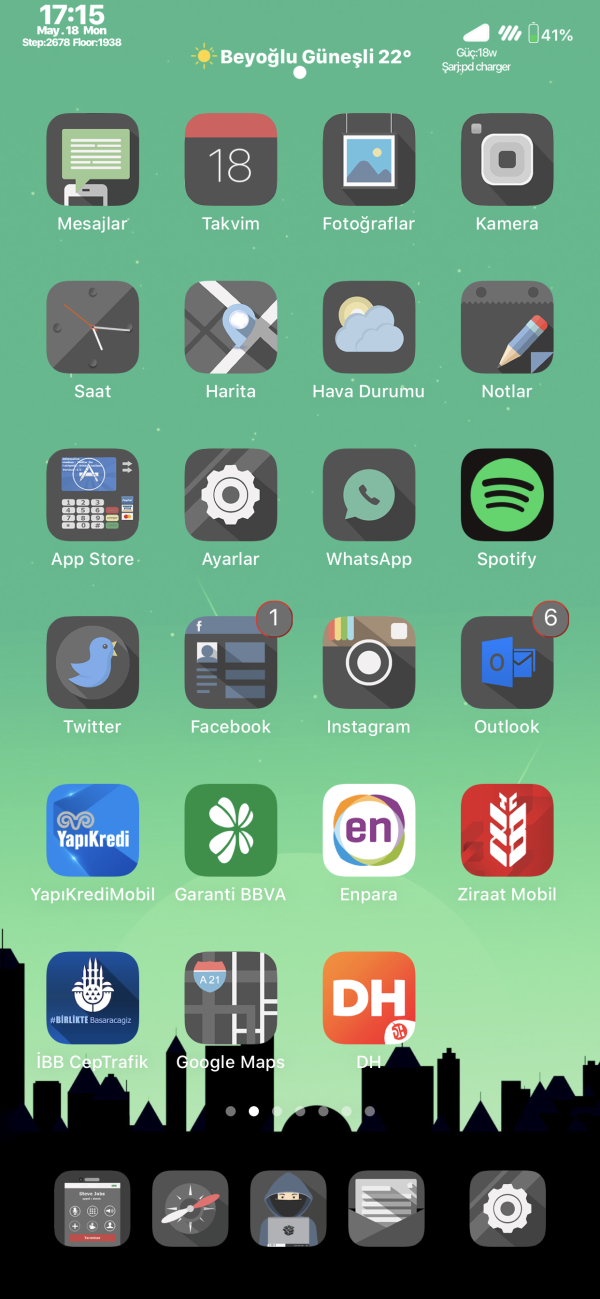Open Google Maps
600x1299 pixels.
coord(231,997)
